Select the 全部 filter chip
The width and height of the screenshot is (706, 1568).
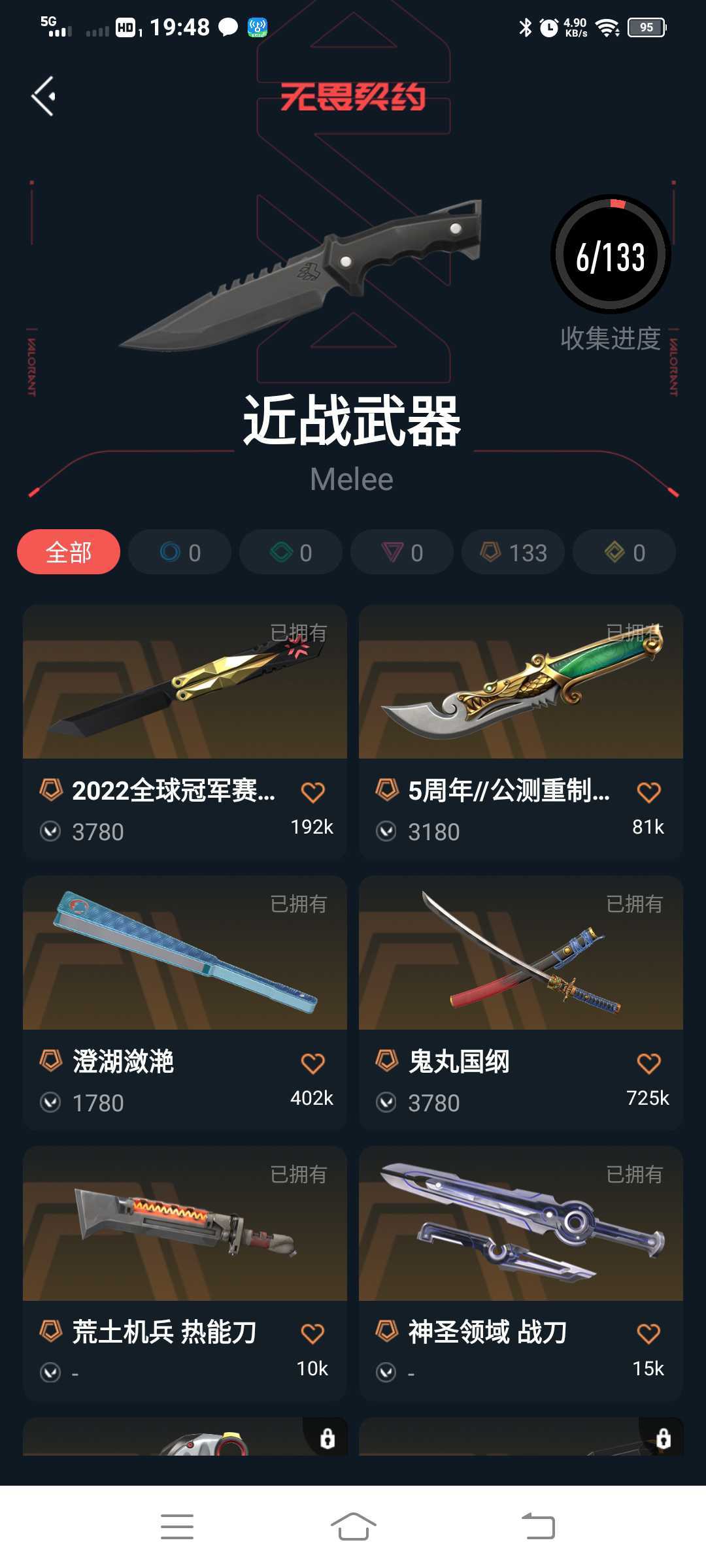[x=69, y=552]
